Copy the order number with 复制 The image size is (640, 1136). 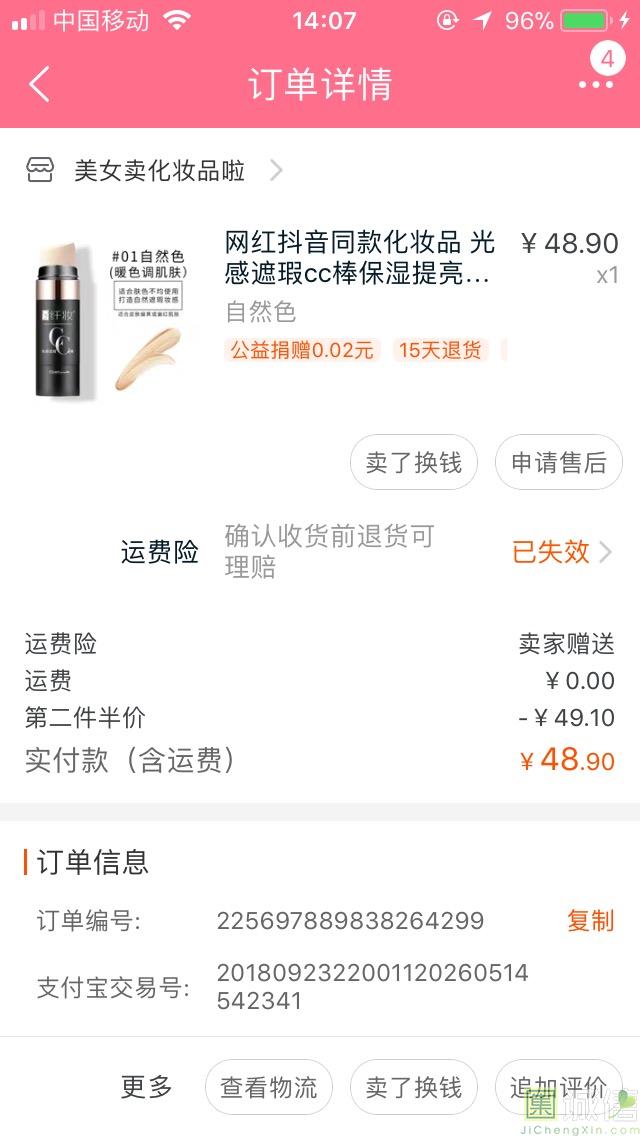click(590, 920)
